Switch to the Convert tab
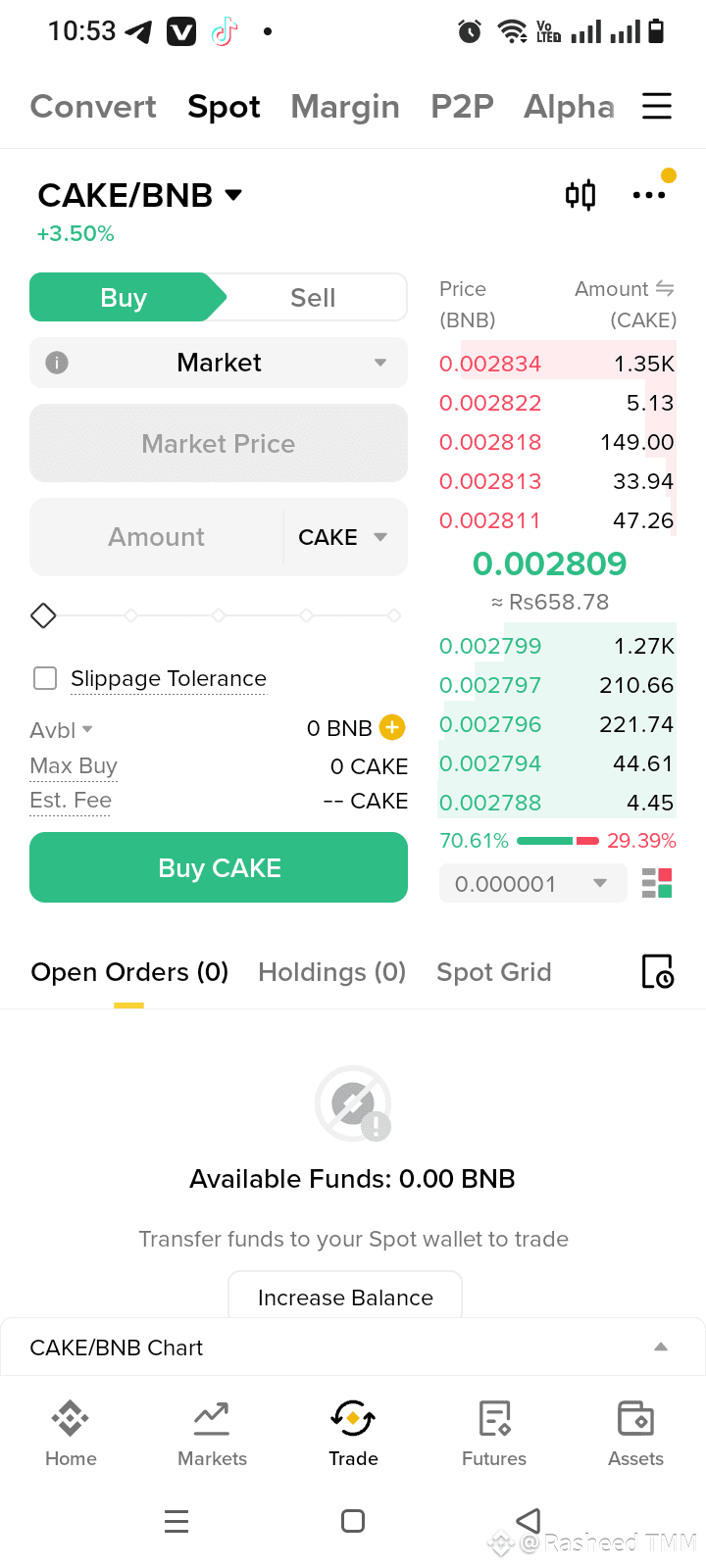706x1568 pixels. coord(93,106)
